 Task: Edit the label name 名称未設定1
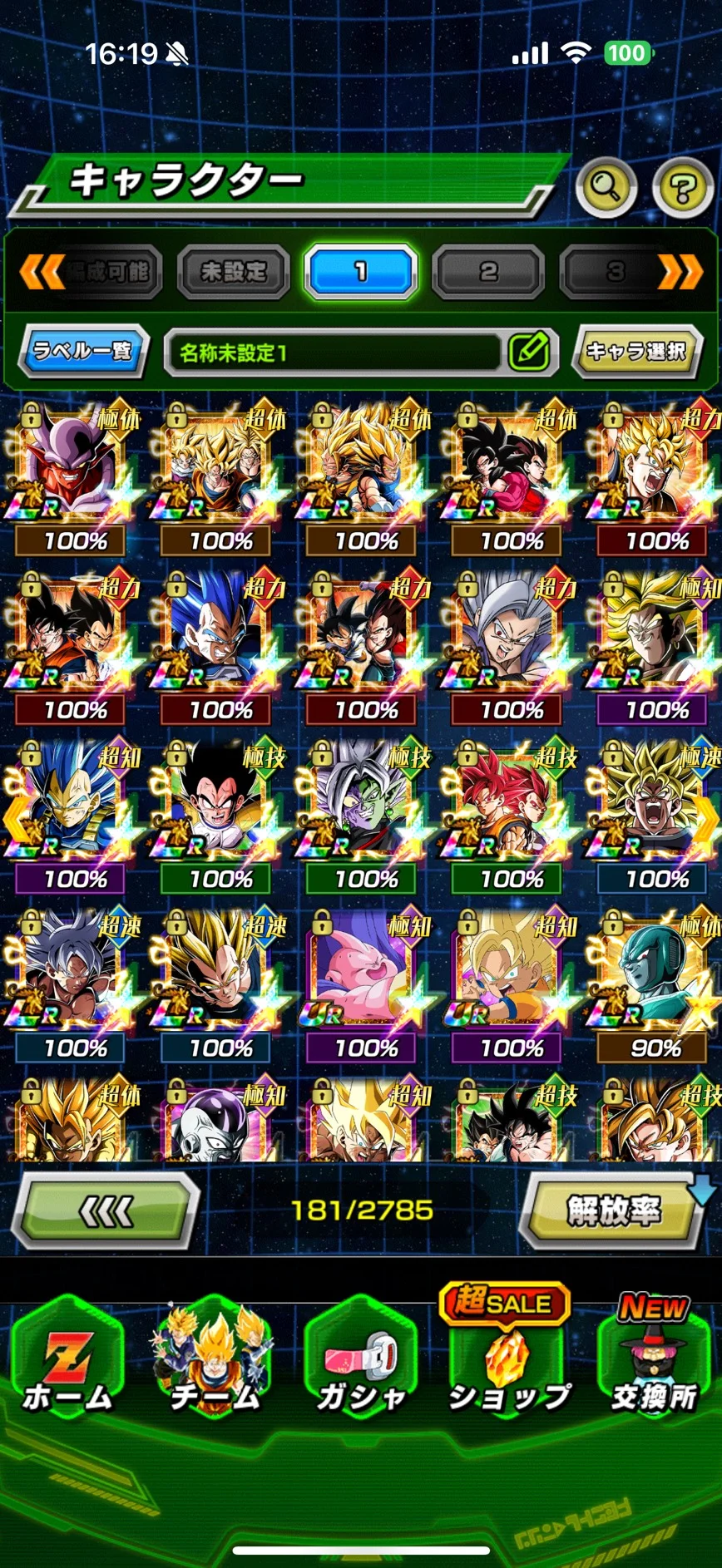(529, 352)
